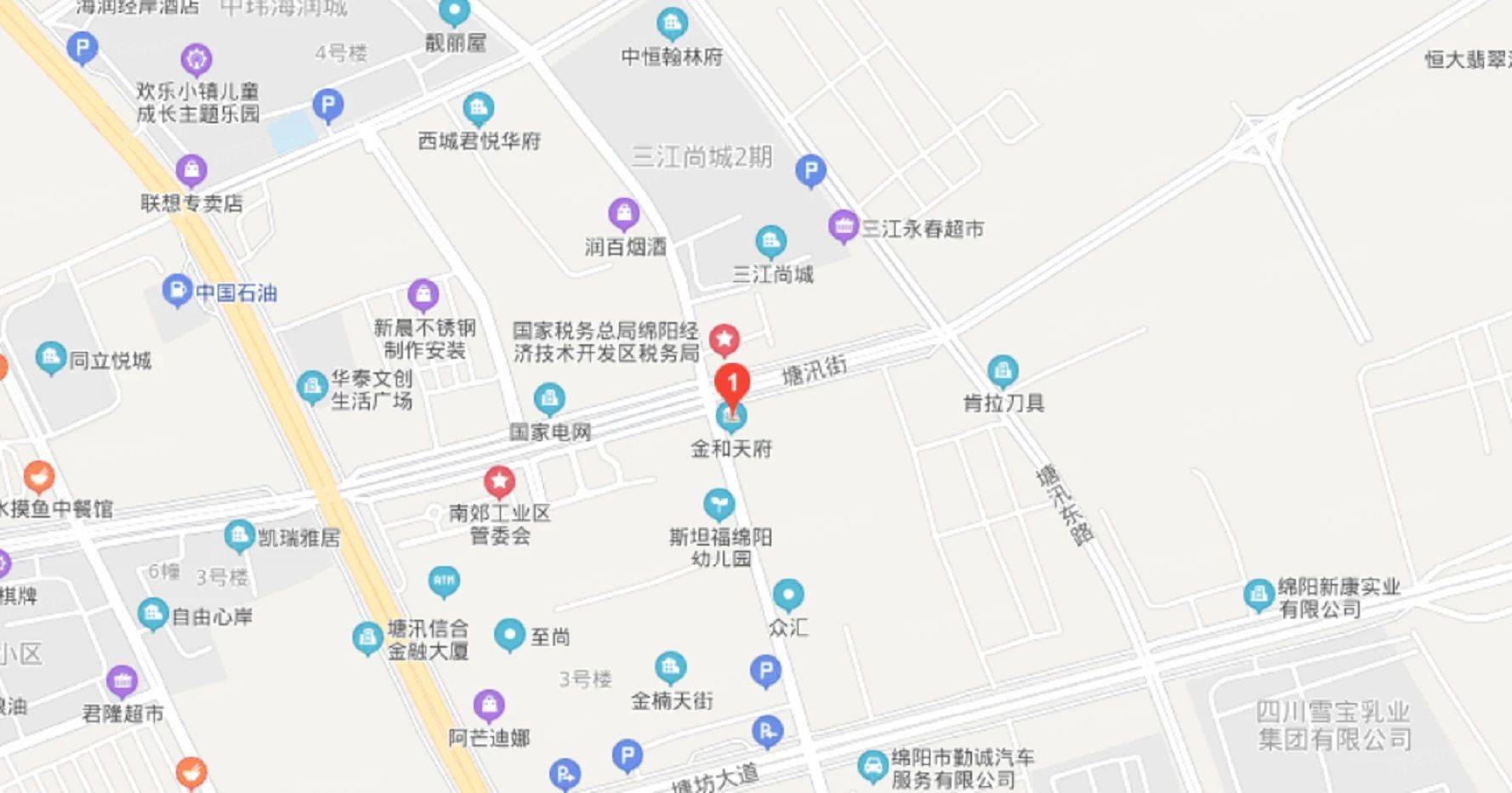Tap the 联想专卖店 shop marker
Image resolution: width=1512 pixels, height=793 pixels.
point(191,171)
